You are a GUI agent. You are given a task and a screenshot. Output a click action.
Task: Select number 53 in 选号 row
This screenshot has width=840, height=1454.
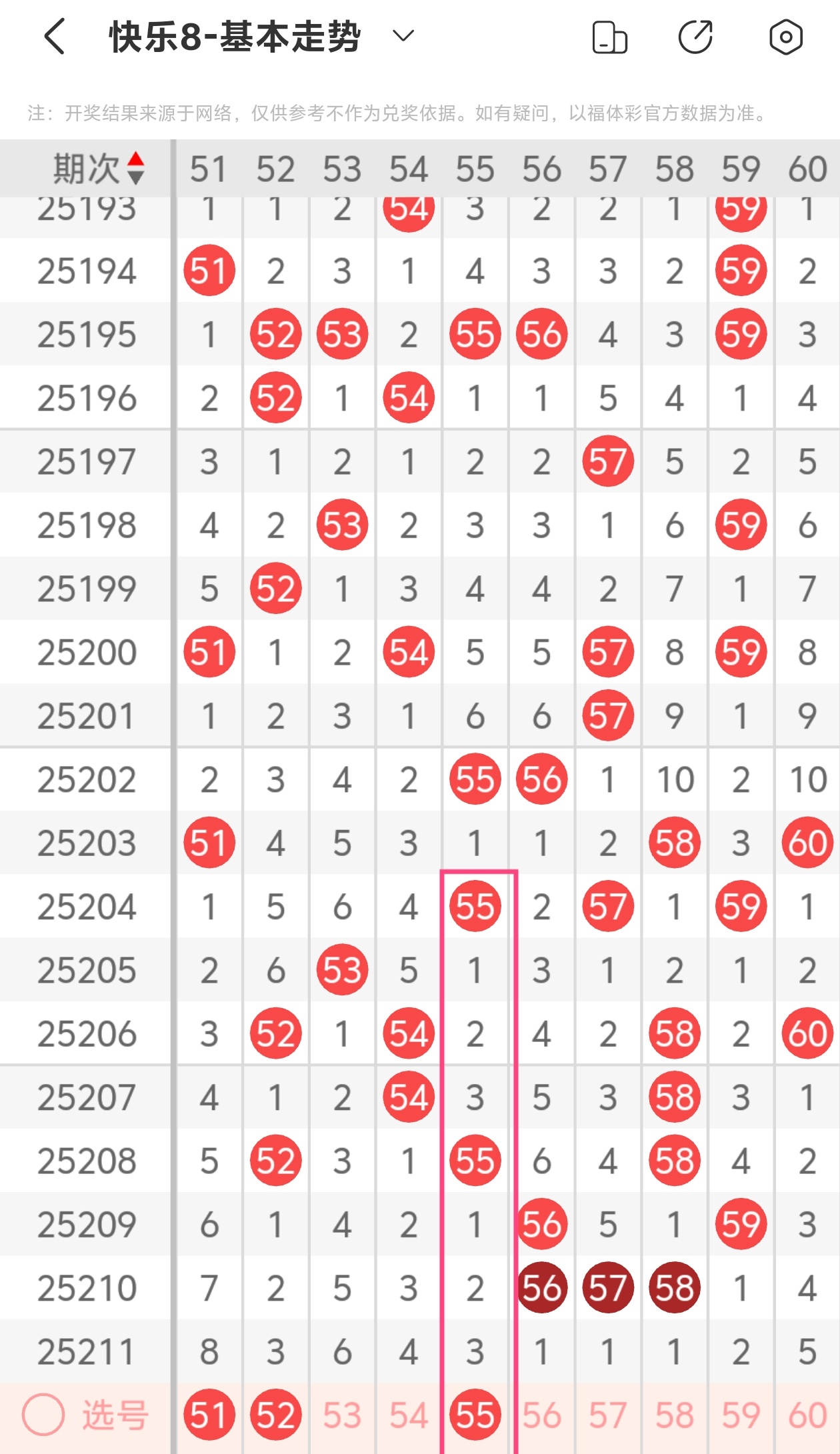342,1415
